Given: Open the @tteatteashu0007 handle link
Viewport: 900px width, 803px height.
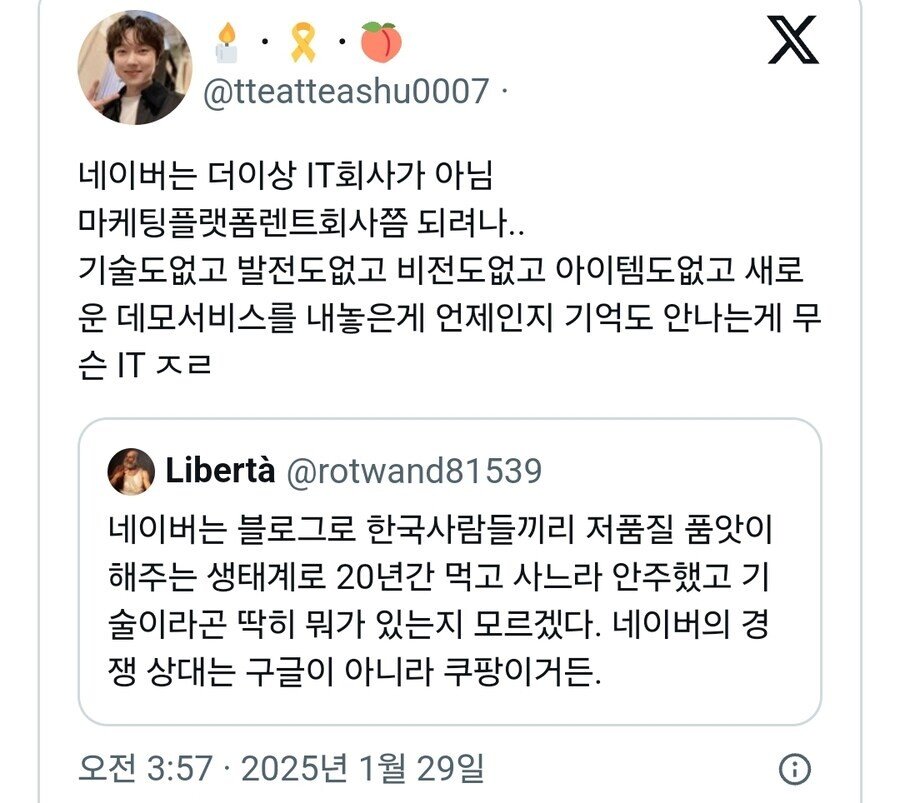Looking at the screenshot, I should (x=346, y=92).
